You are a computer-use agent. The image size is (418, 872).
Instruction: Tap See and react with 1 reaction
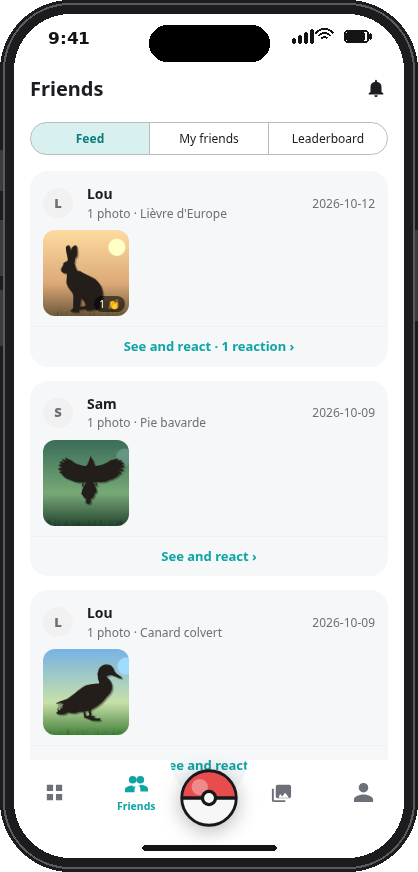tap(209, 346)
